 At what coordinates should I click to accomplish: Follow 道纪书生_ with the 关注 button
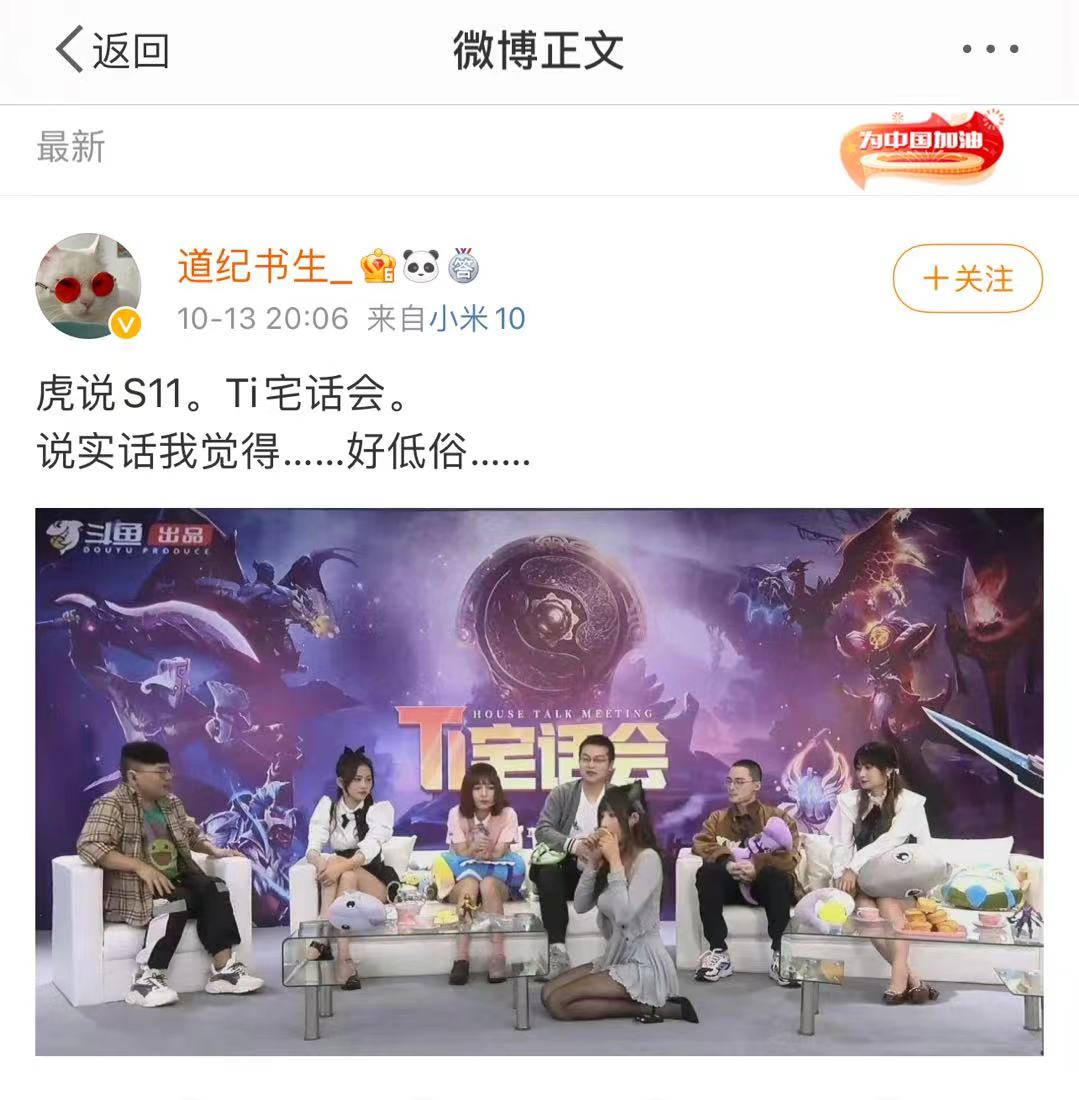pos(967,279)
